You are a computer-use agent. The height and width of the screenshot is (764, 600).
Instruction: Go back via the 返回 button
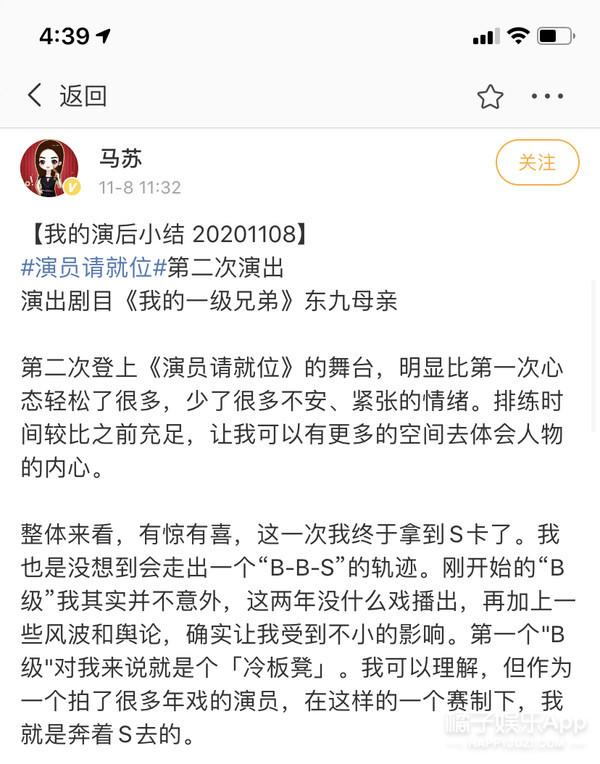66,96
